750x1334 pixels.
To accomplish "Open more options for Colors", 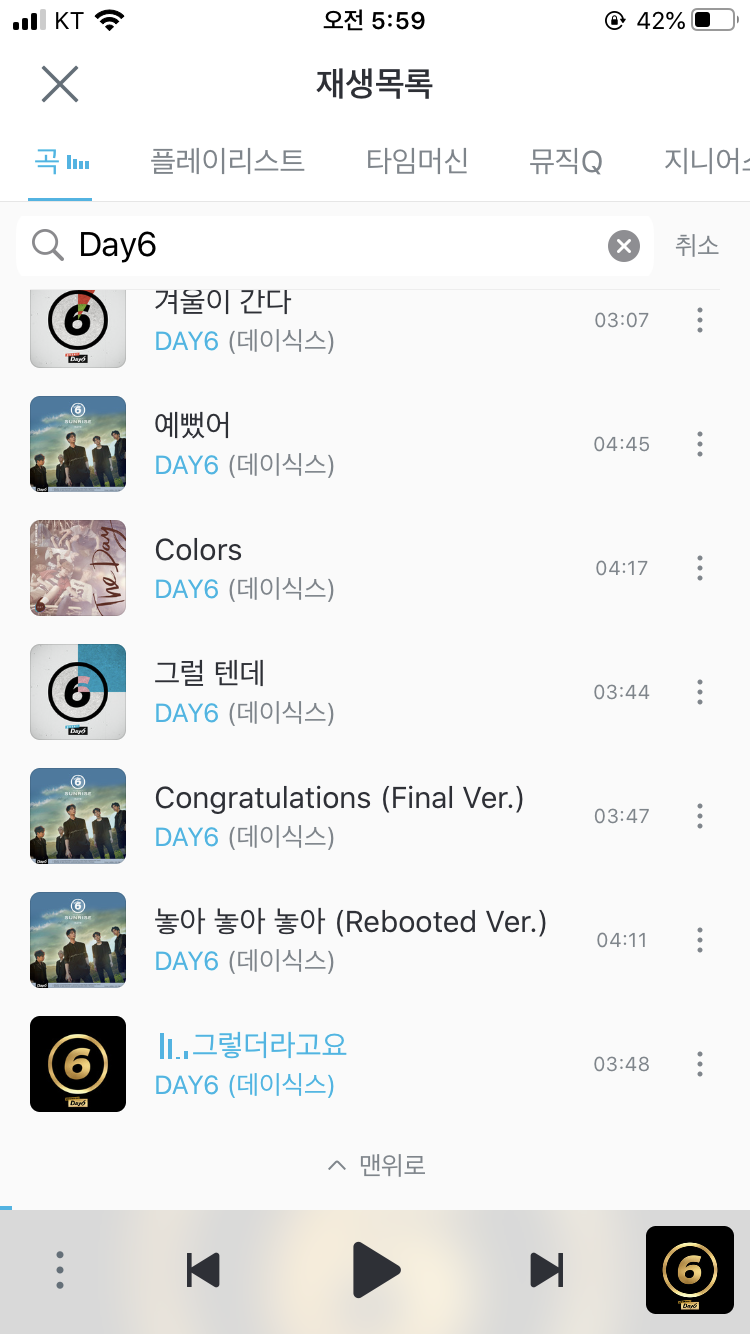I will [700, 568].
